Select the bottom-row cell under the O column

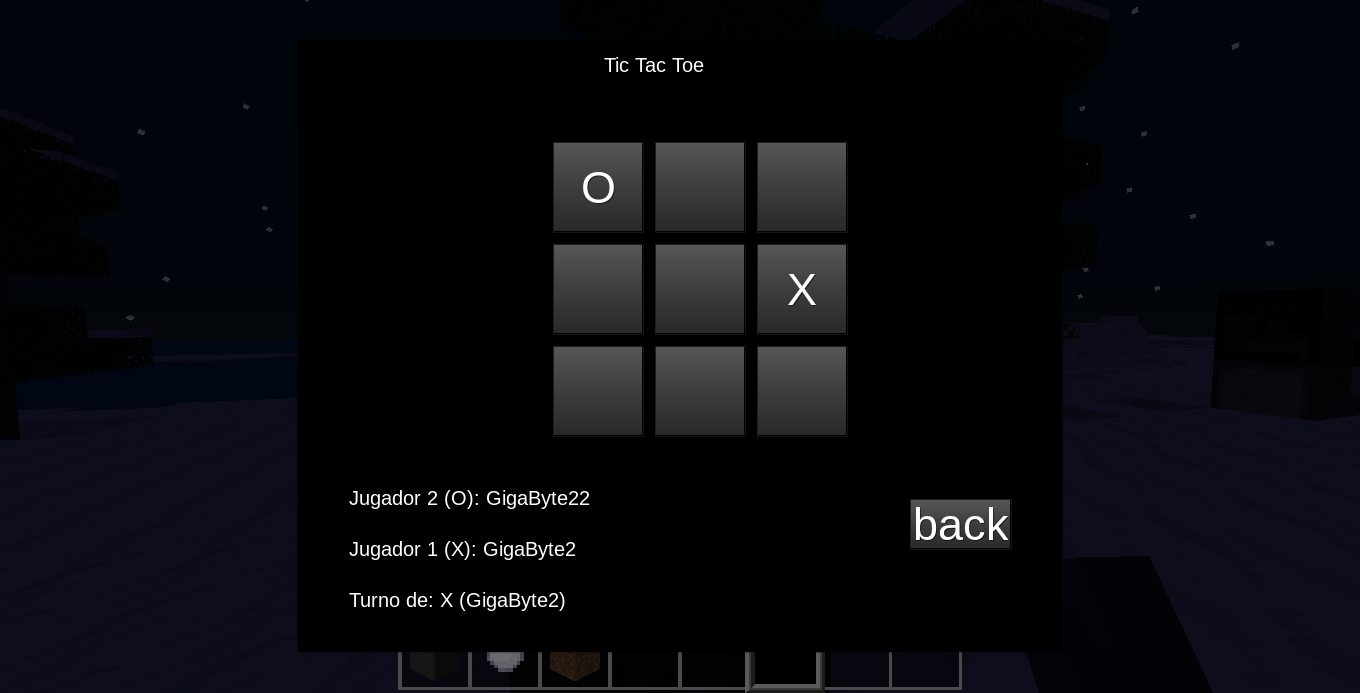pyautogui.click(x=598, y=391)
